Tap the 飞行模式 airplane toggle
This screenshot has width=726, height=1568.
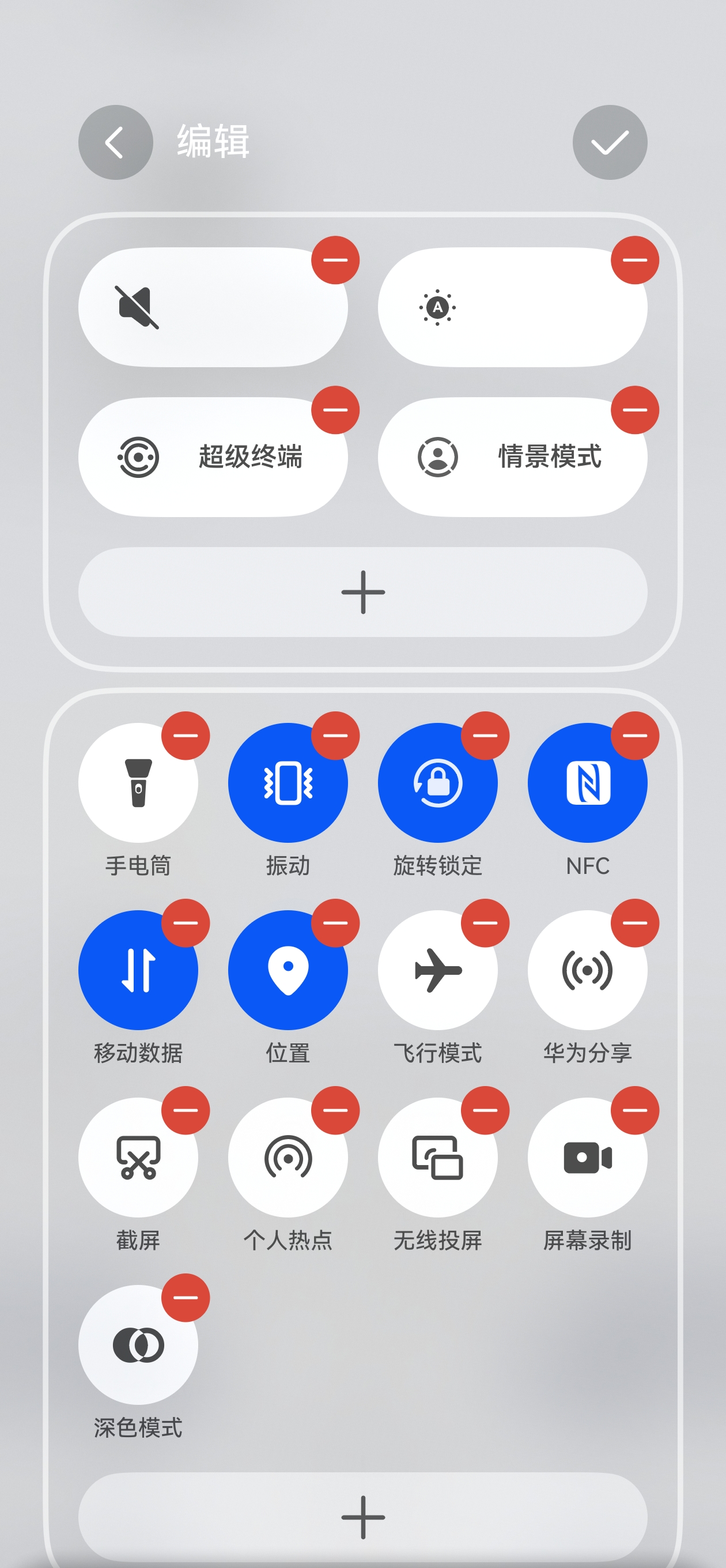click(437, 970)
